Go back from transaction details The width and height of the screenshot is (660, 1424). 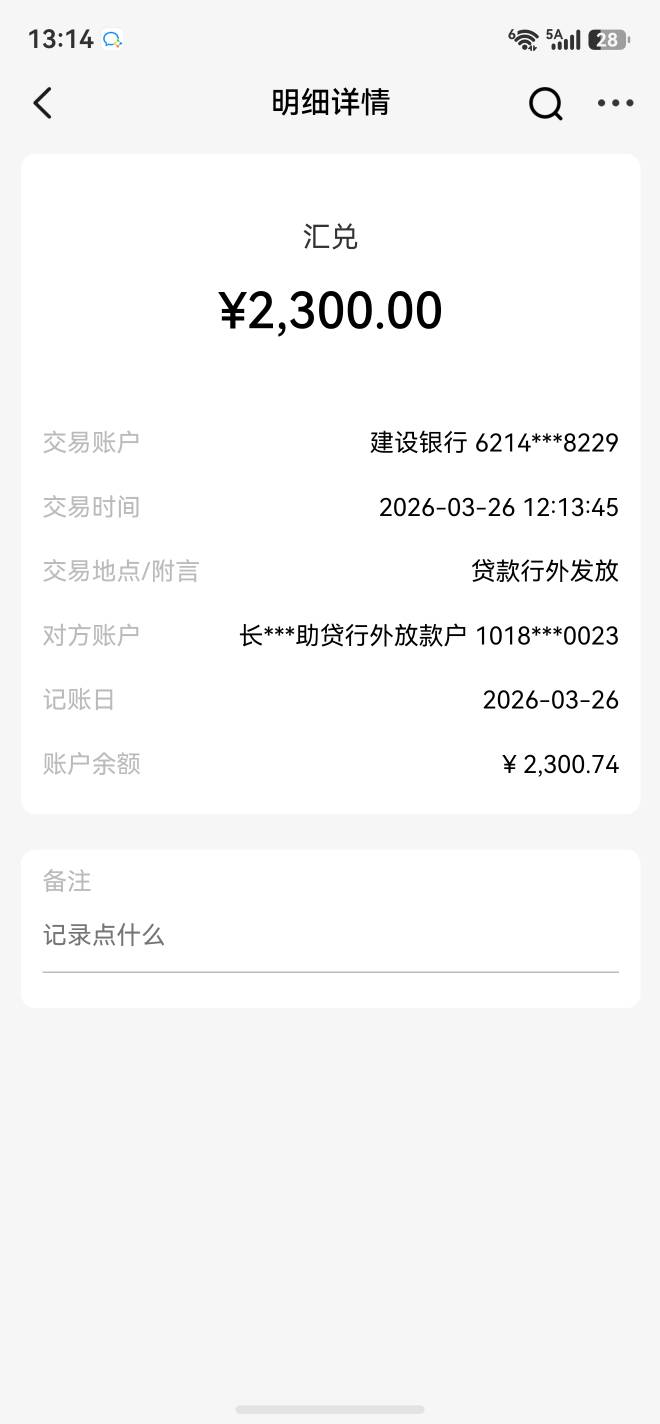pos(42,103)
